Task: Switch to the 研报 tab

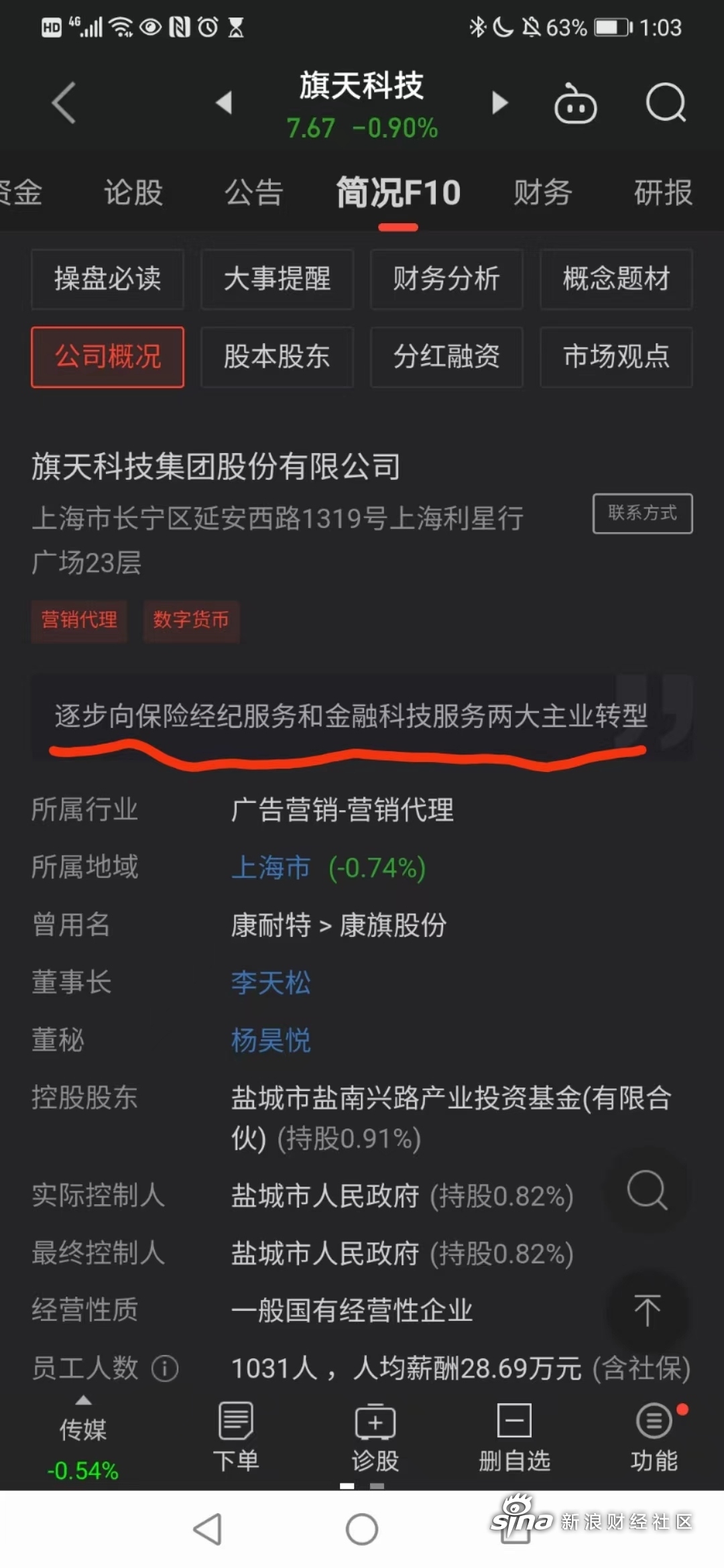Action: click(663, 193)
